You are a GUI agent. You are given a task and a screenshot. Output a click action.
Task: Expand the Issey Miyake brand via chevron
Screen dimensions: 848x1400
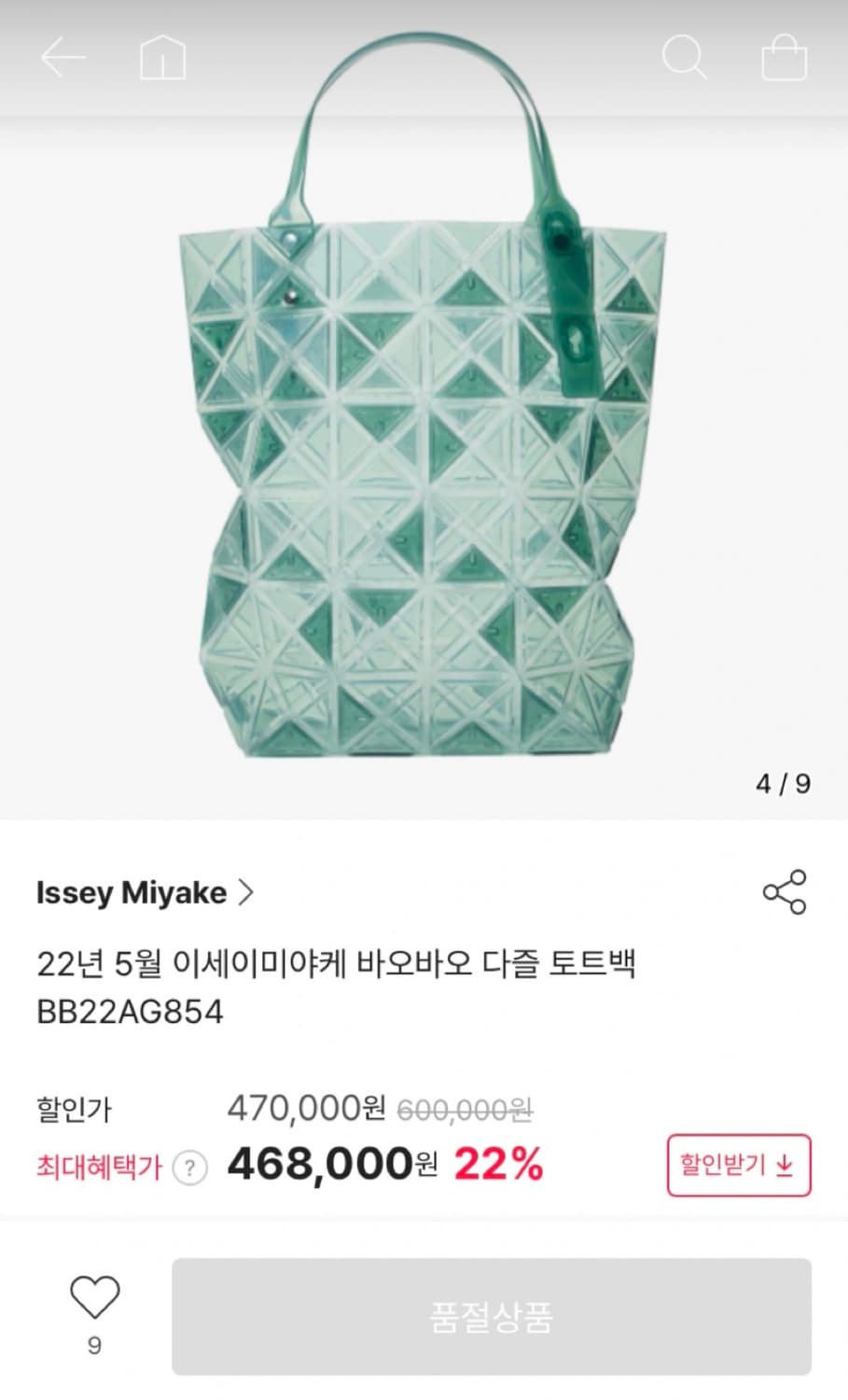tap(246, 893)
